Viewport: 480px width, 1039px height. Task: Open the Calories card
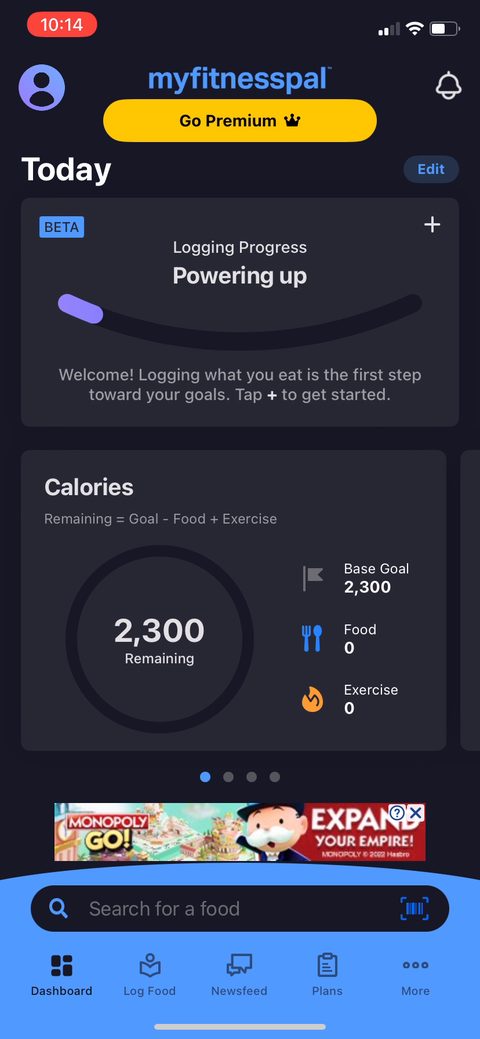click(233, 600)
